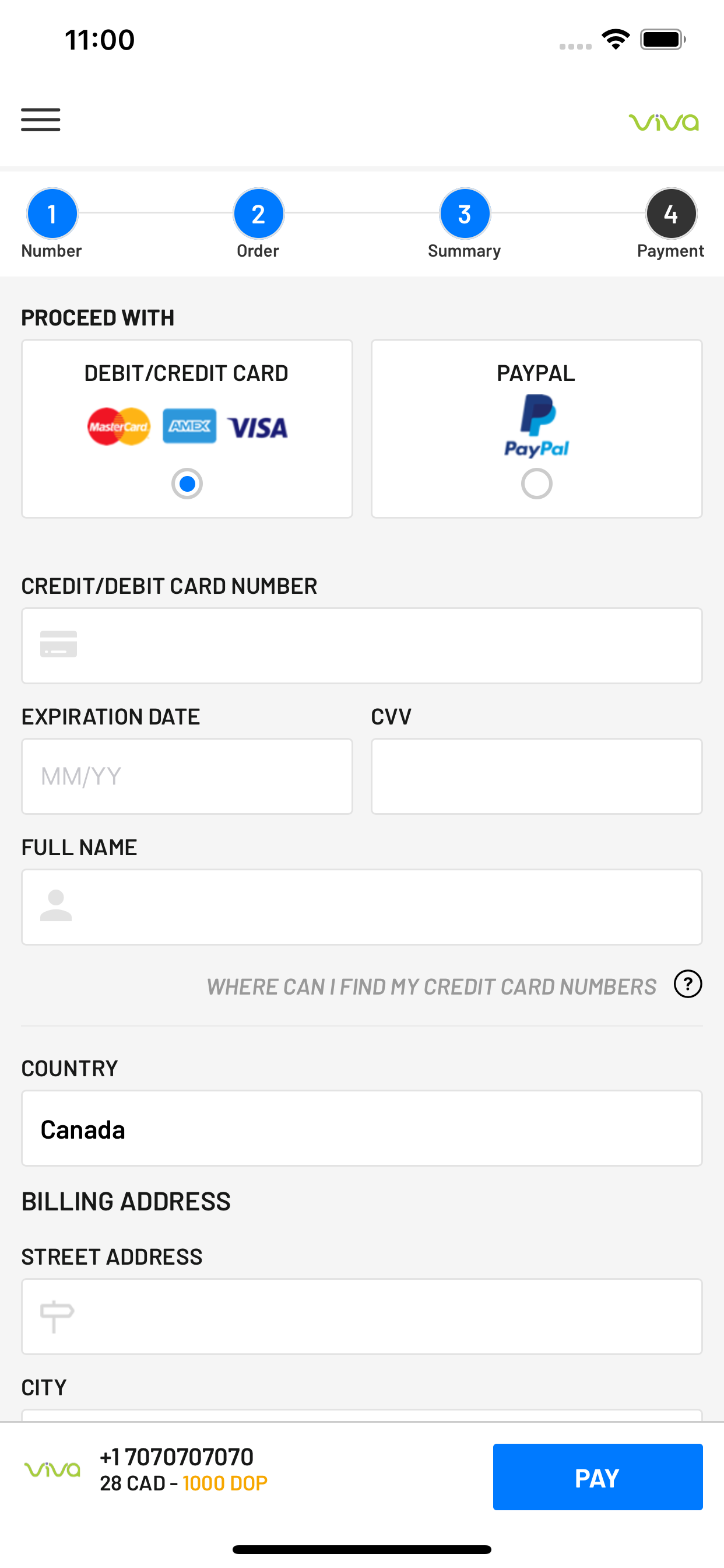Click the VISA logo
Image resolution: width=724 pixels, height=1568 pixels.
pos(258,426)
